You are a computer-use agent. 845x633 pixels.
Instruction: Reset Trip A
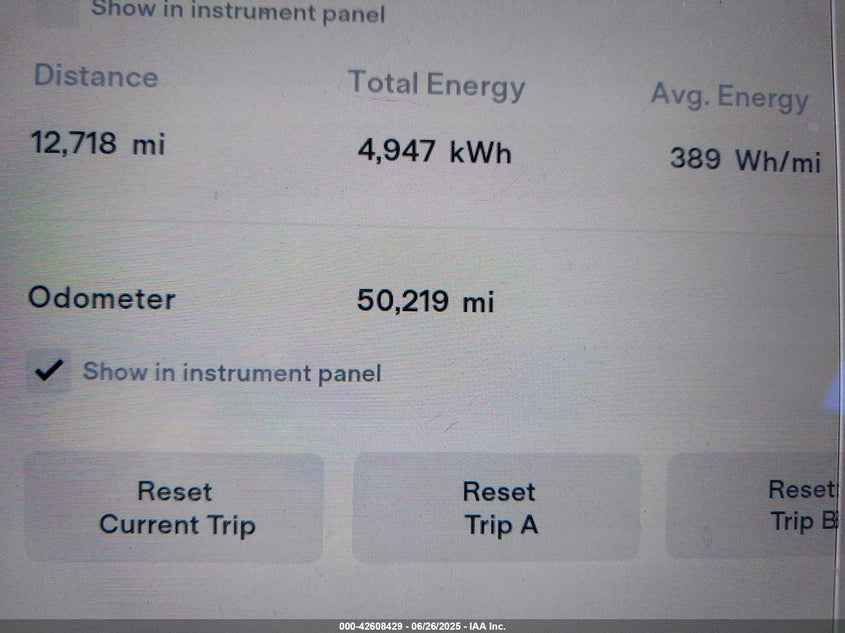coord(498,507)
